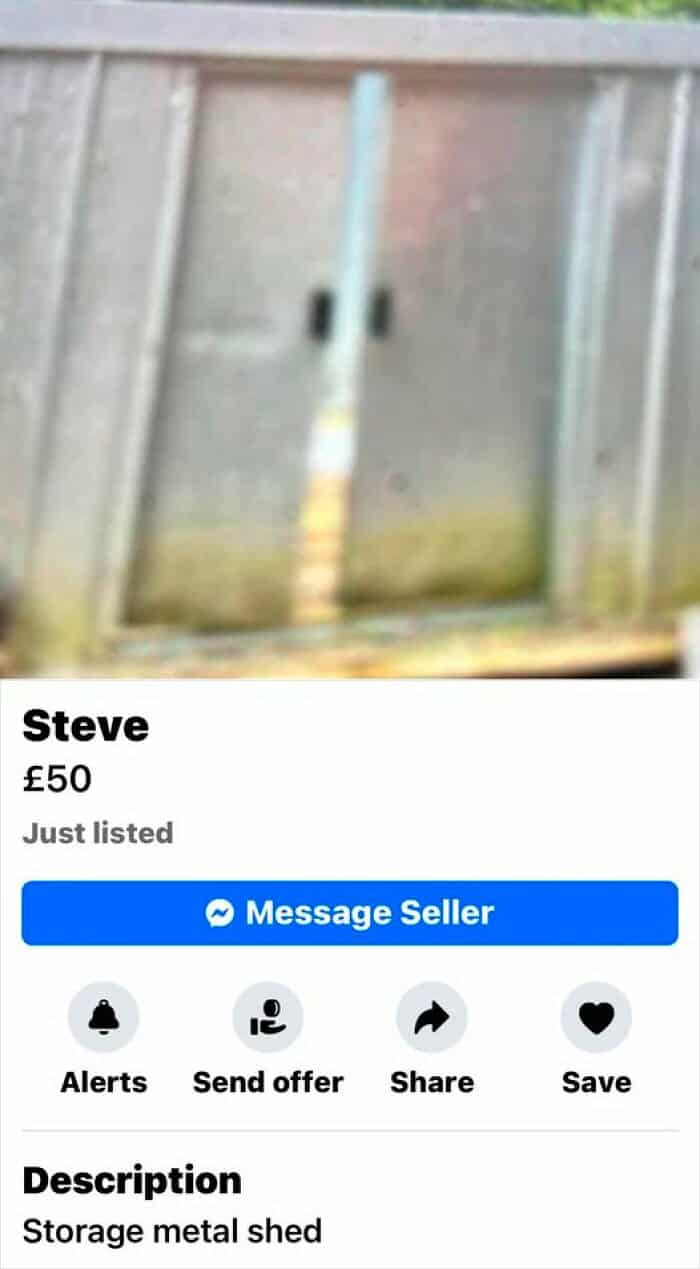
Task: Send an offer to the seller
Action: 267,1018
